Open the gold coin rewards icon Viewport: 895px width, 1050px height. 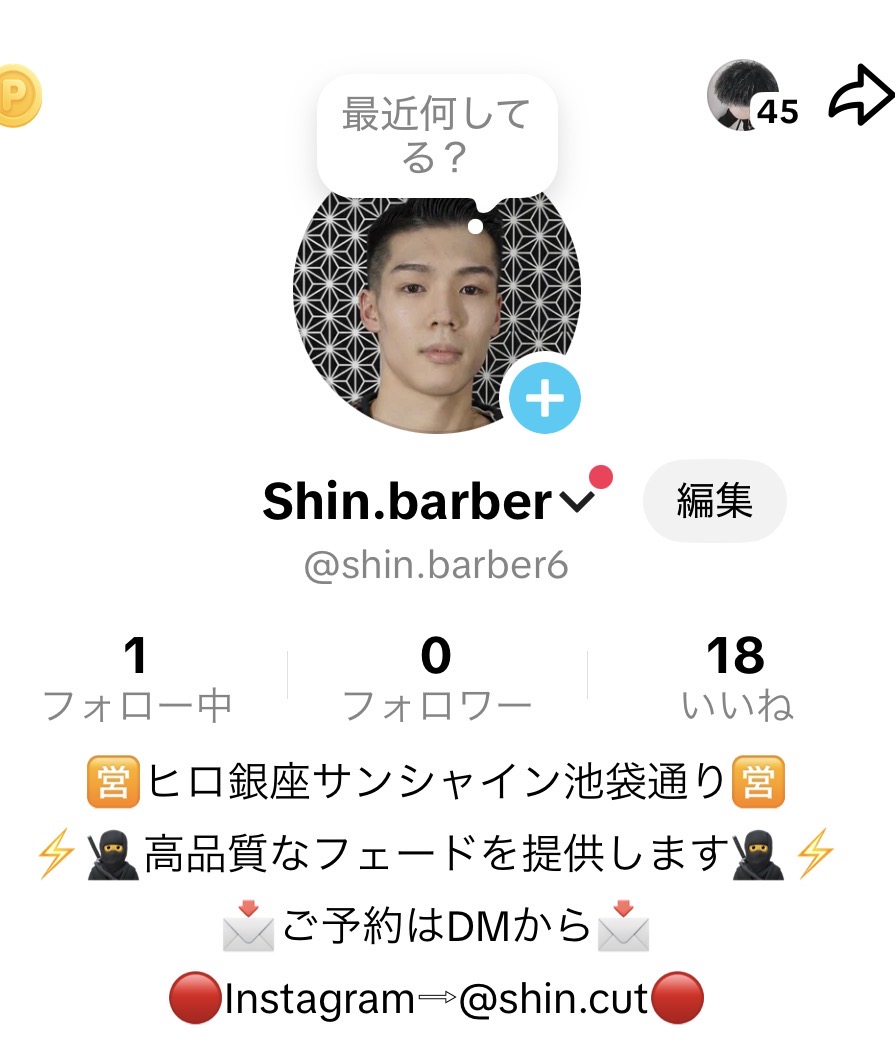coord(16,96)
